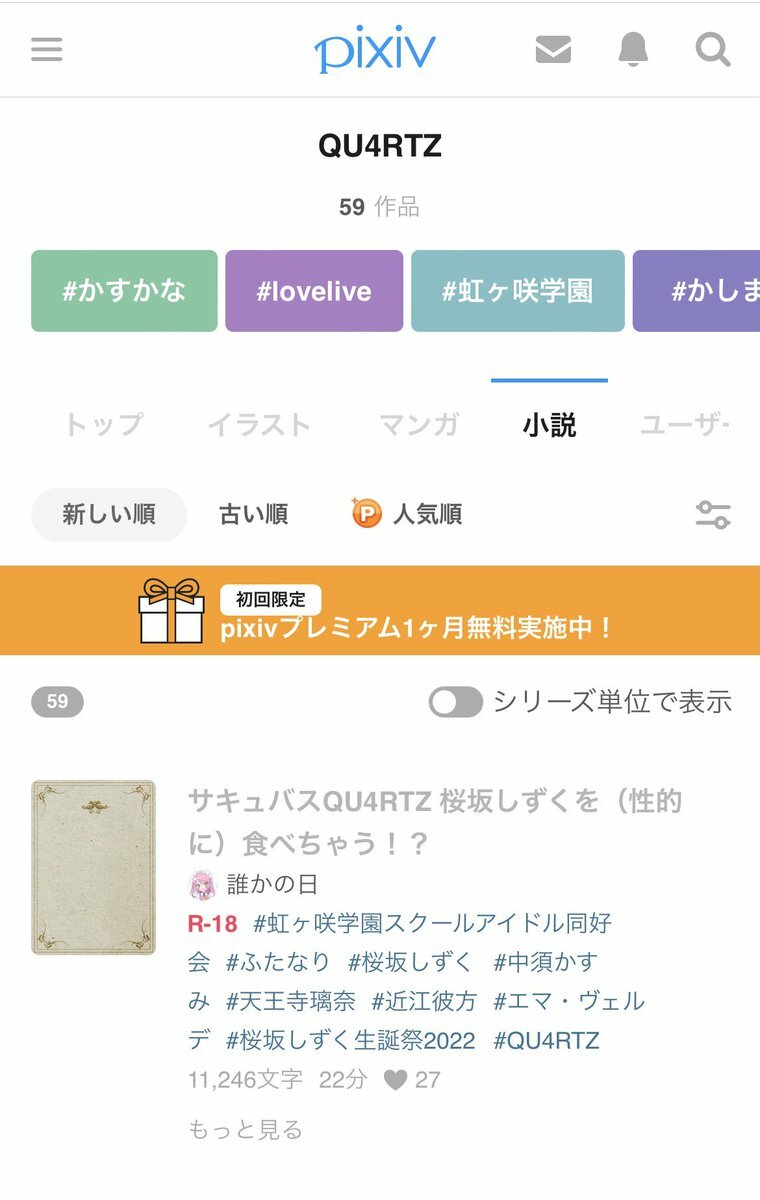Sort by 人気順 popularity
Screen dimensions: 760x1200
[x=408, y=515]
